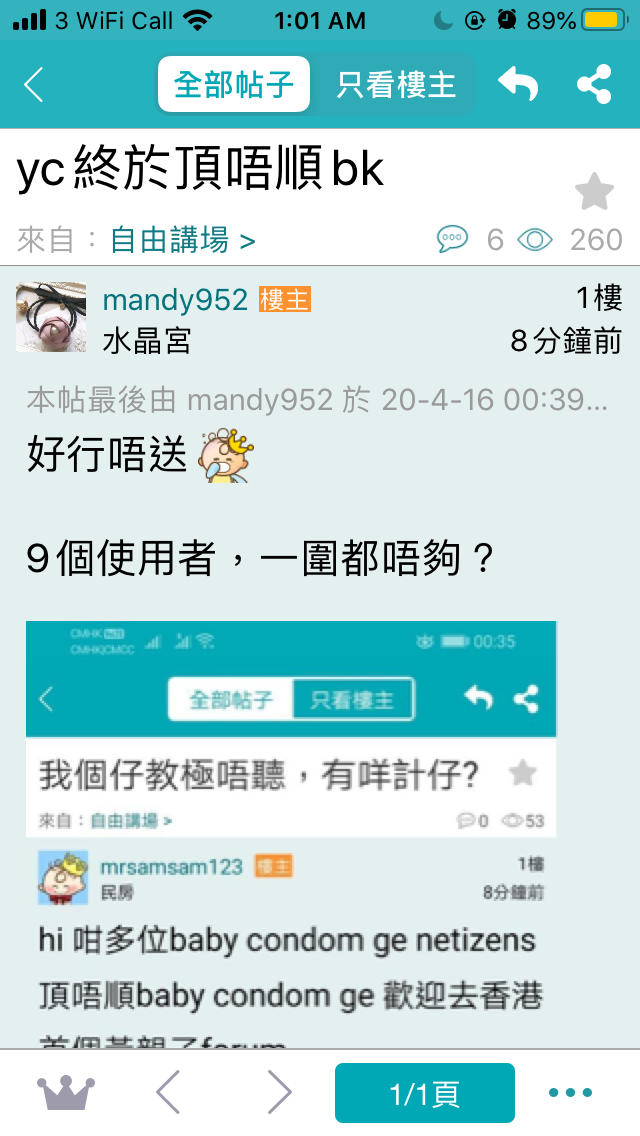
Task: Switch to the 只看樓主 tab
Action: pos(395,84)
